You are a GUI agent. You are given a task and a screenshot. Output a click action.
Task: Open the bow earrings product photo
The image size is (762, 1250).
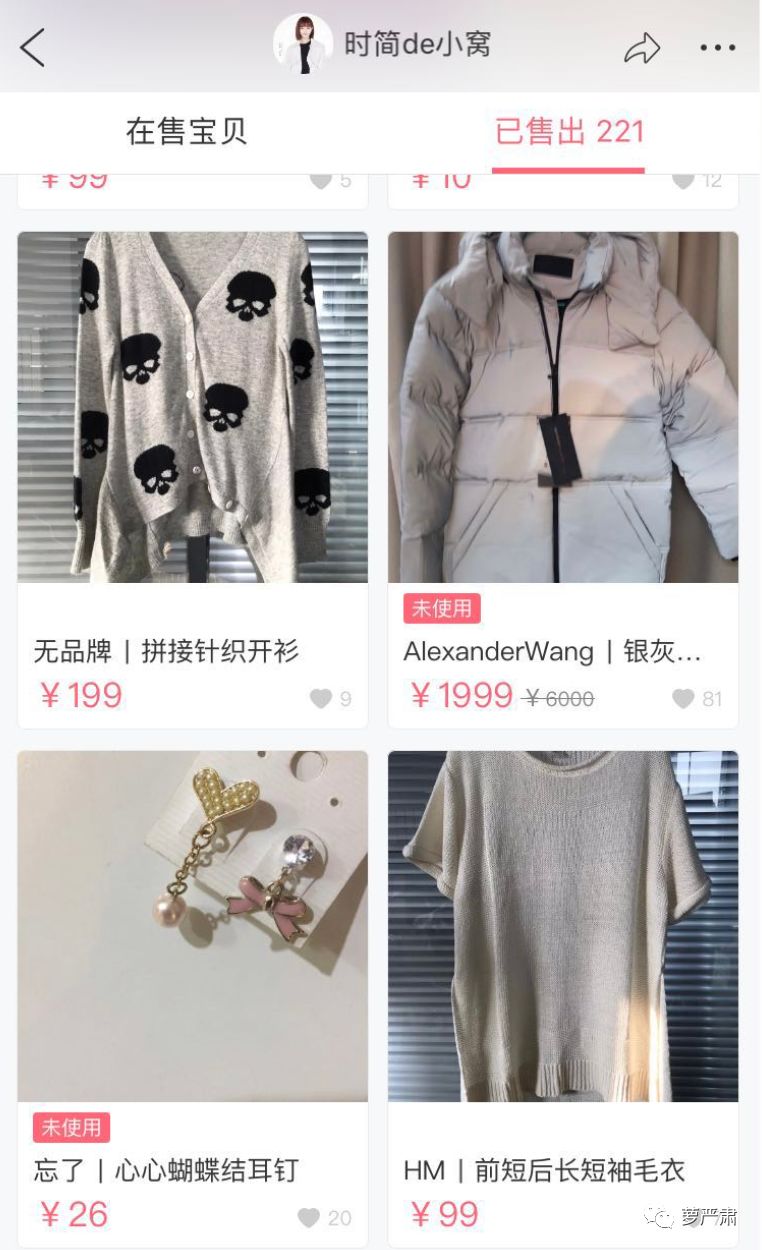[x=192, y=927]
